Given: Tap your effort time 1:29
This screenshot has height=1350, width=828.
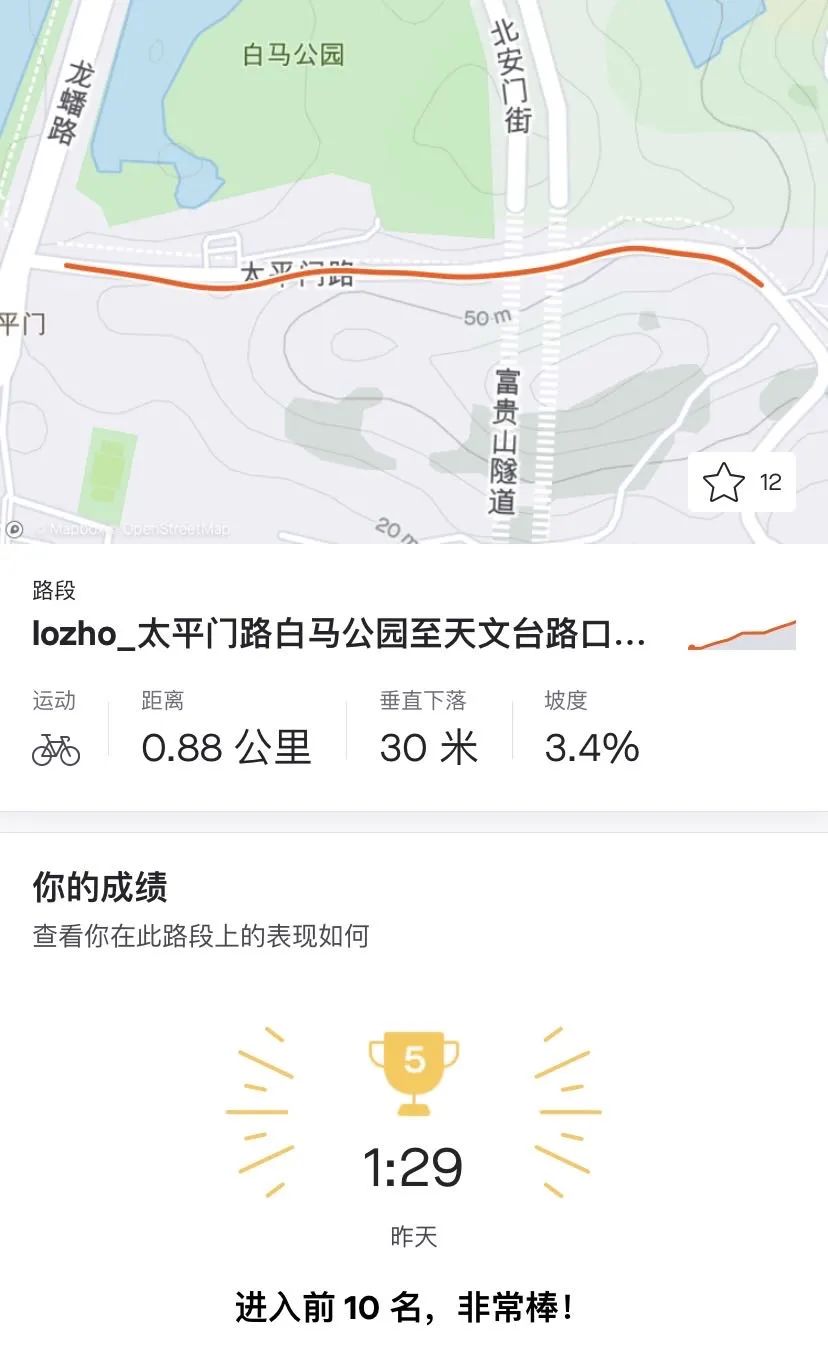Looking at the screenshot, I should pos(414,1164).
